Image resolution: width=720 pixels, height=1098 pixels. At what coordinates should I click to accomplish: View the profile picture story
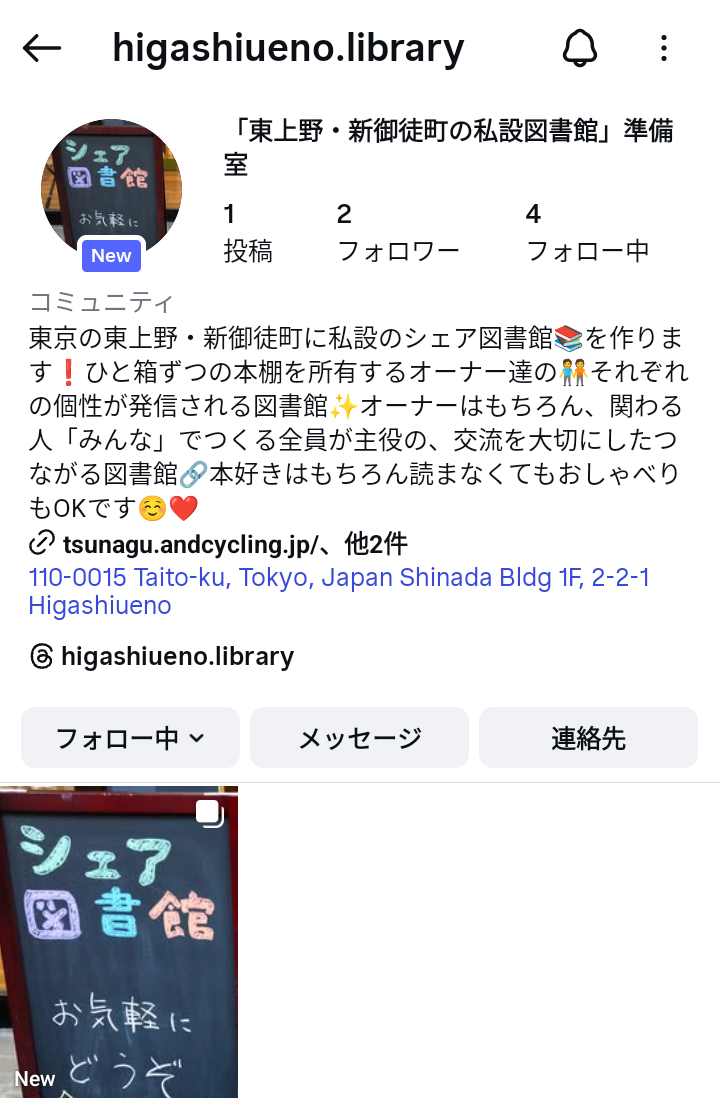click(111, 190)
